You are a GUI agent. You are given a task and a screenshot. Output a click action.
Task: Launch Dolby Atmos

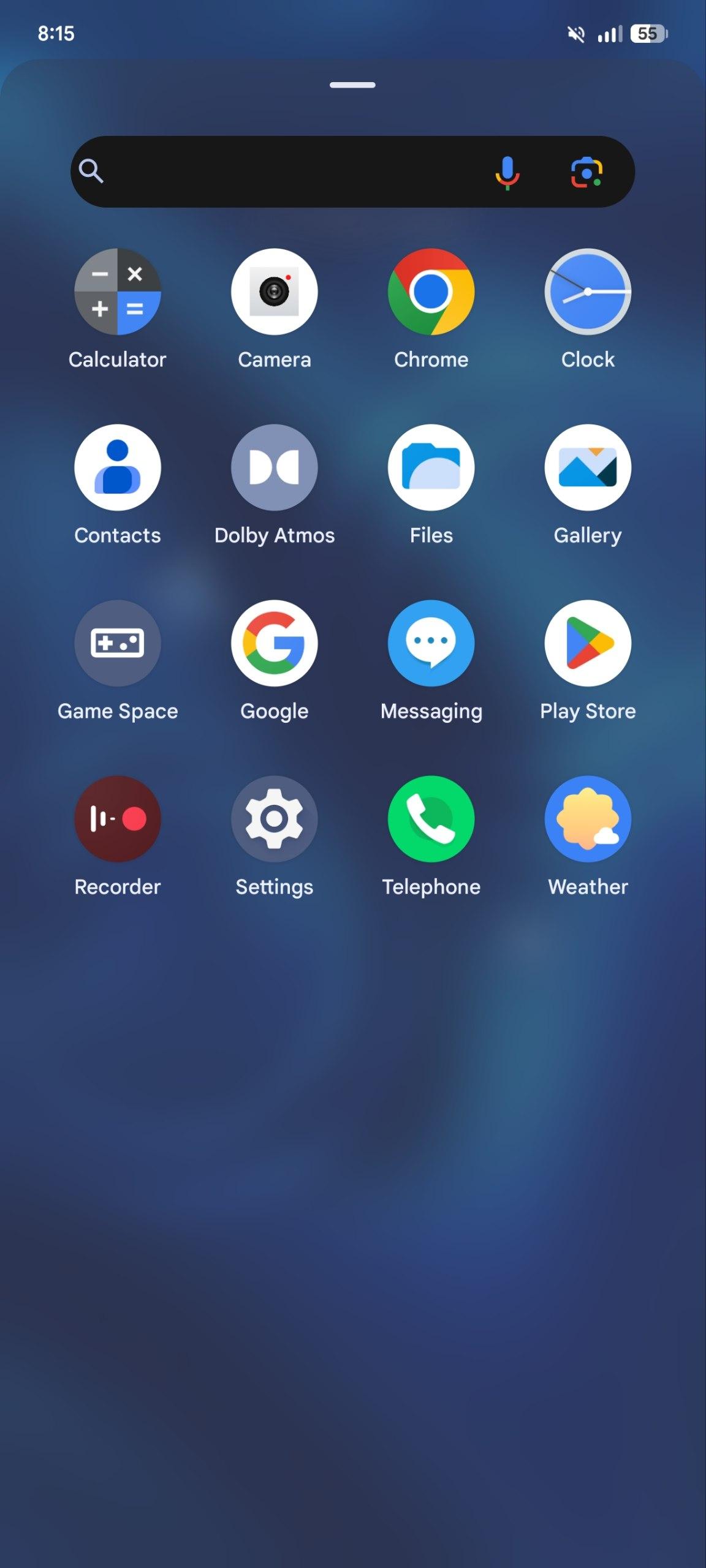(x=274, y=467)
